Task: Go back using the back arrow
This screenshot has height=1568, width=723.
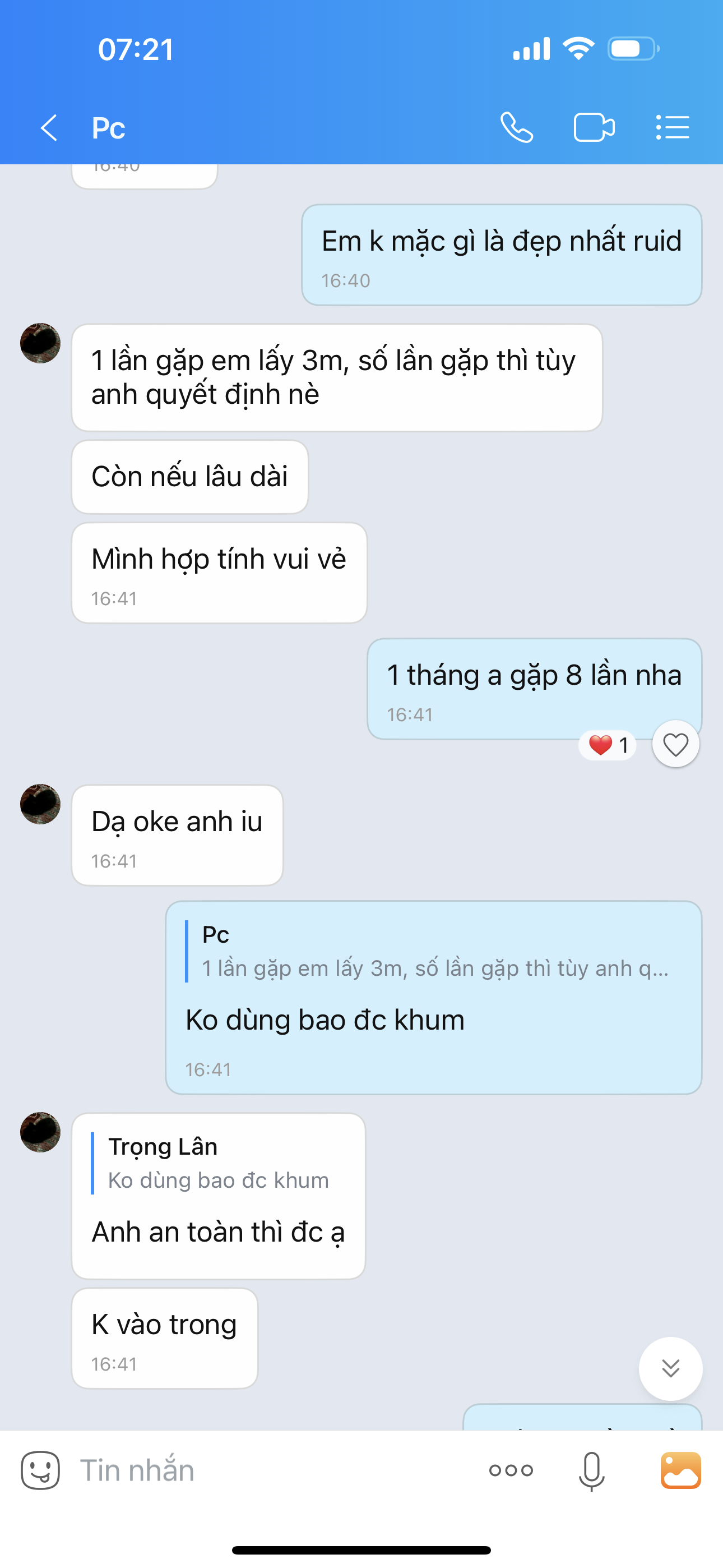Action: click(x=49, y=128)
